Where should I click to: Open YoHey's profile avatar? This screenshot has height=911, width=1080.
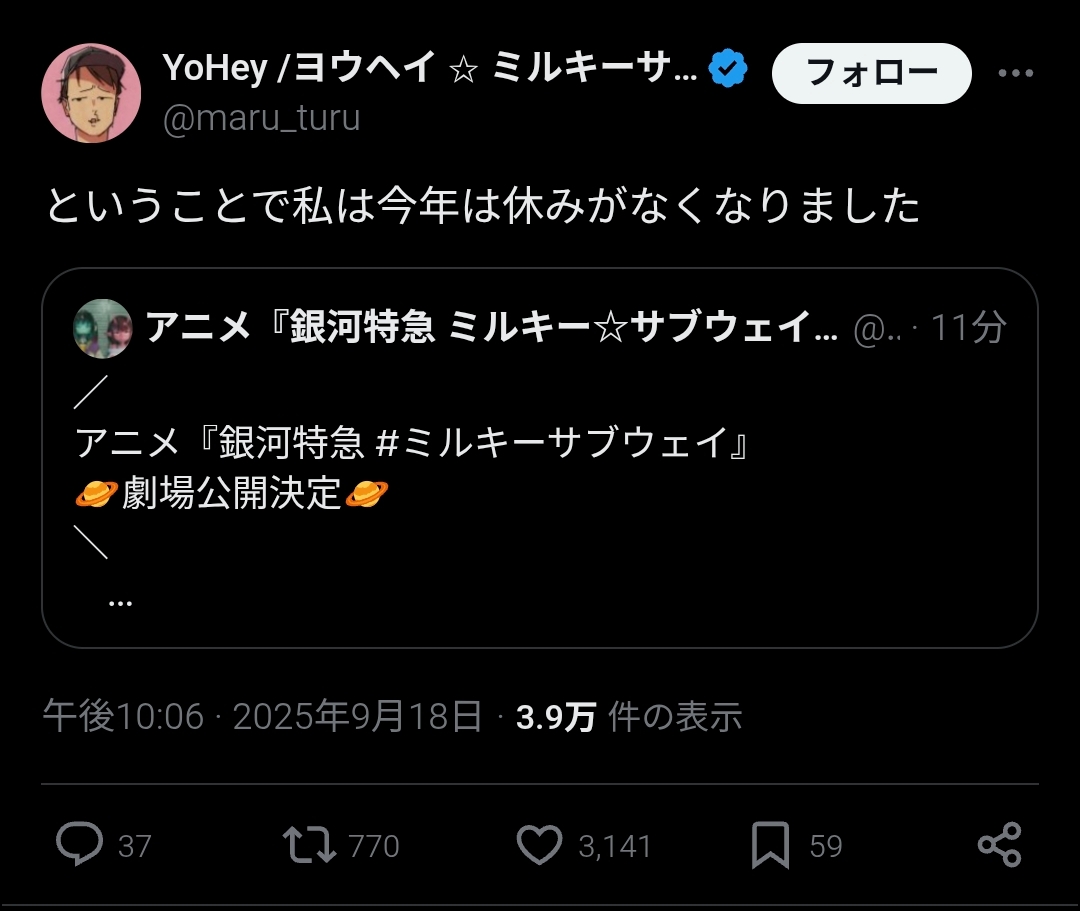coord(91,93)
